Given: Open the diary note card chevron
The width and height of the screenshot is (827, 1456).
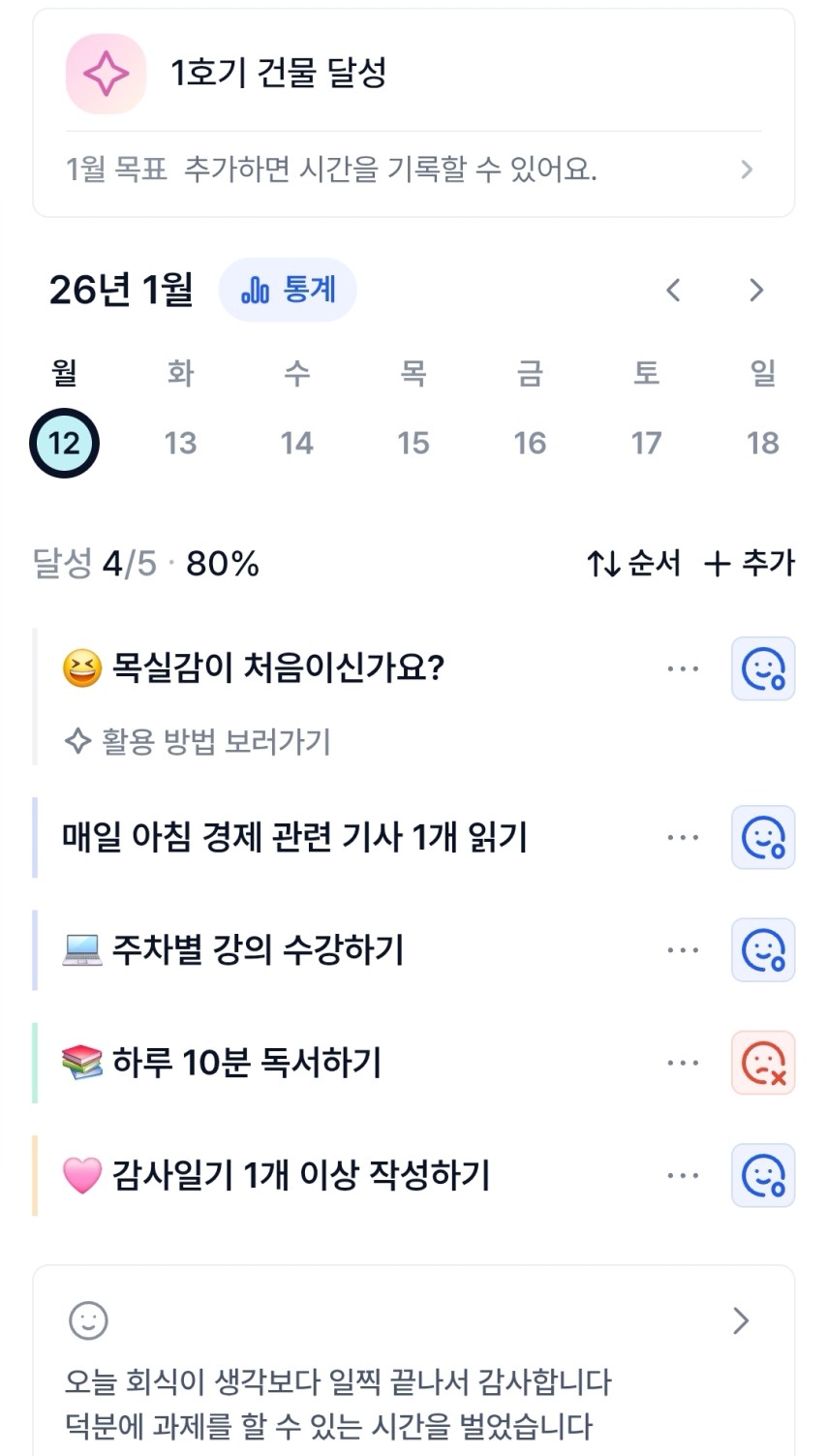Looking at the screenshot, I should 741,1320.
